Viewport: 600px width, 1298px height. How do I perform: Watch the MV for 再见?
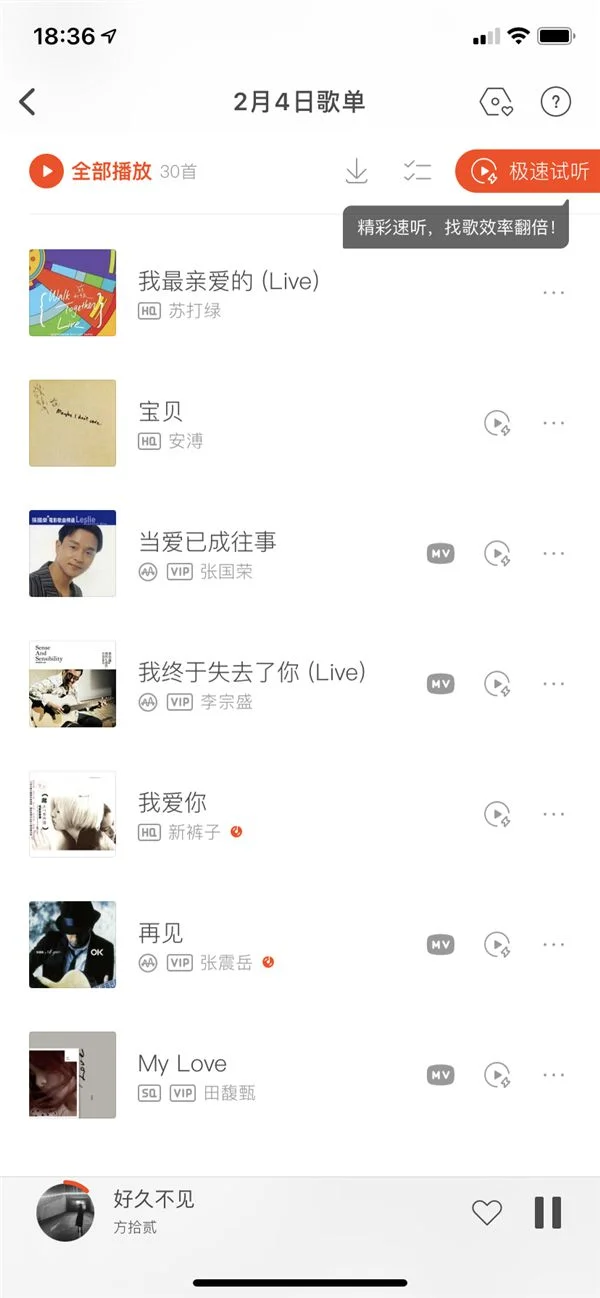pos(441,944)
